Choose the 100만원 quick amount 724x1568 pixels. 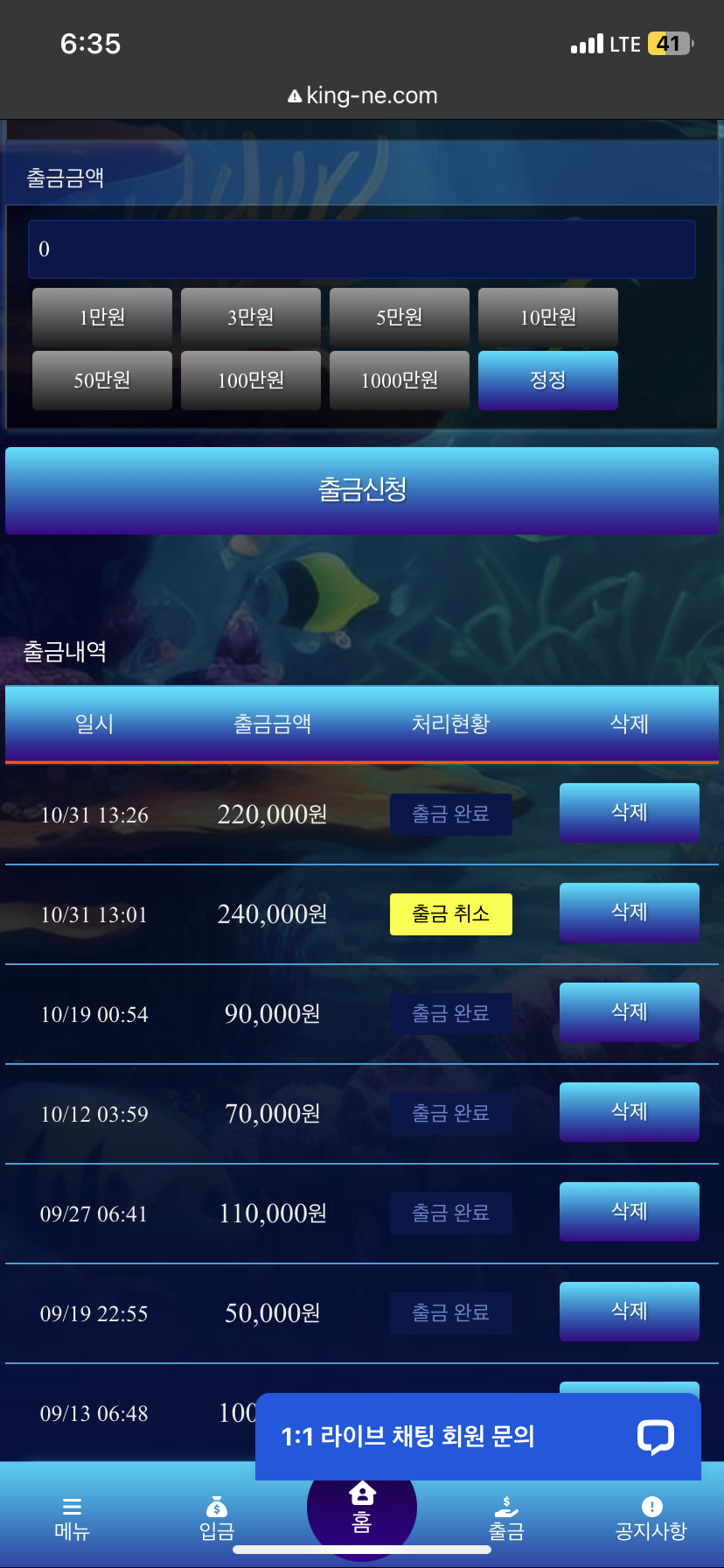(x=251, y=380)
